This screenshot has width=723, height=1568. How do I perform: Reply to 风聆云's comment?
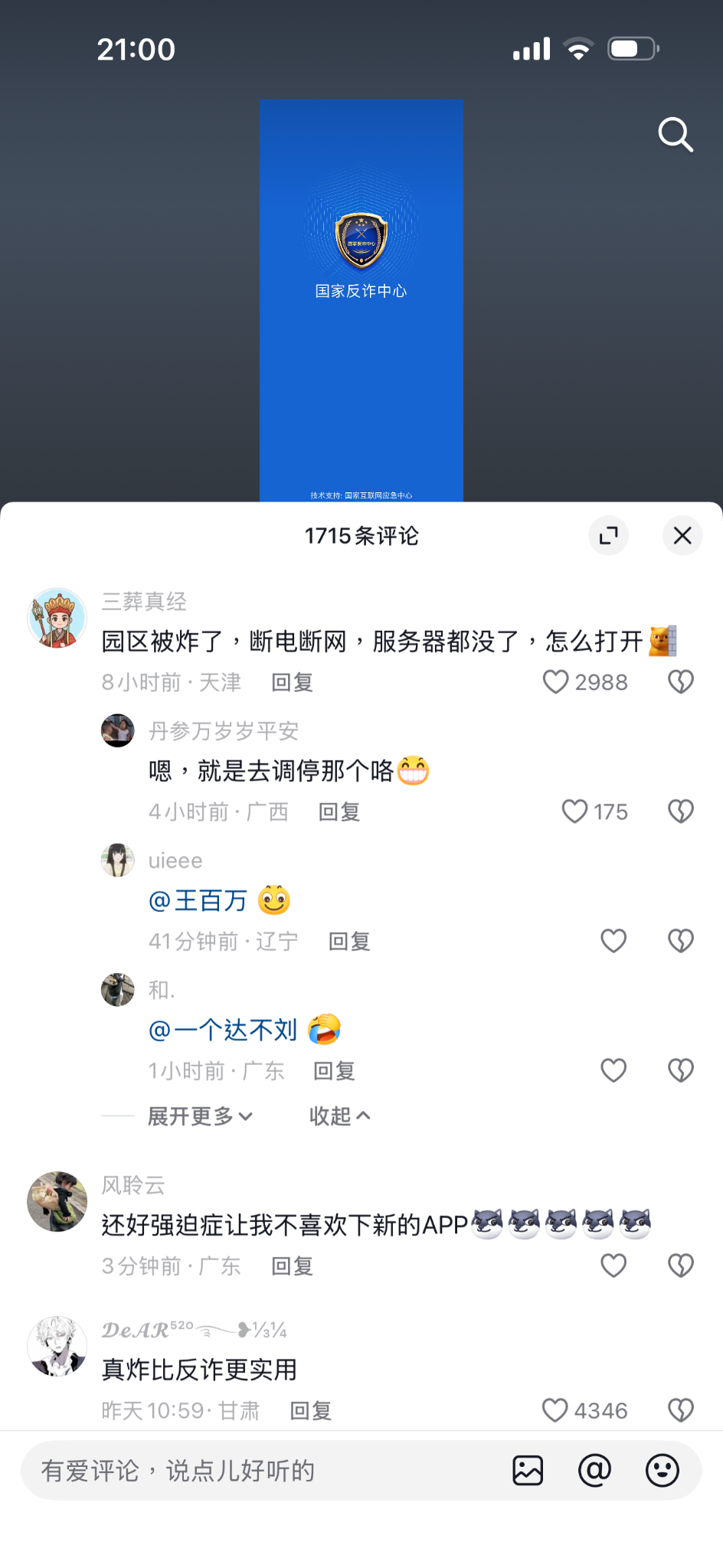tap(293, 1266)
